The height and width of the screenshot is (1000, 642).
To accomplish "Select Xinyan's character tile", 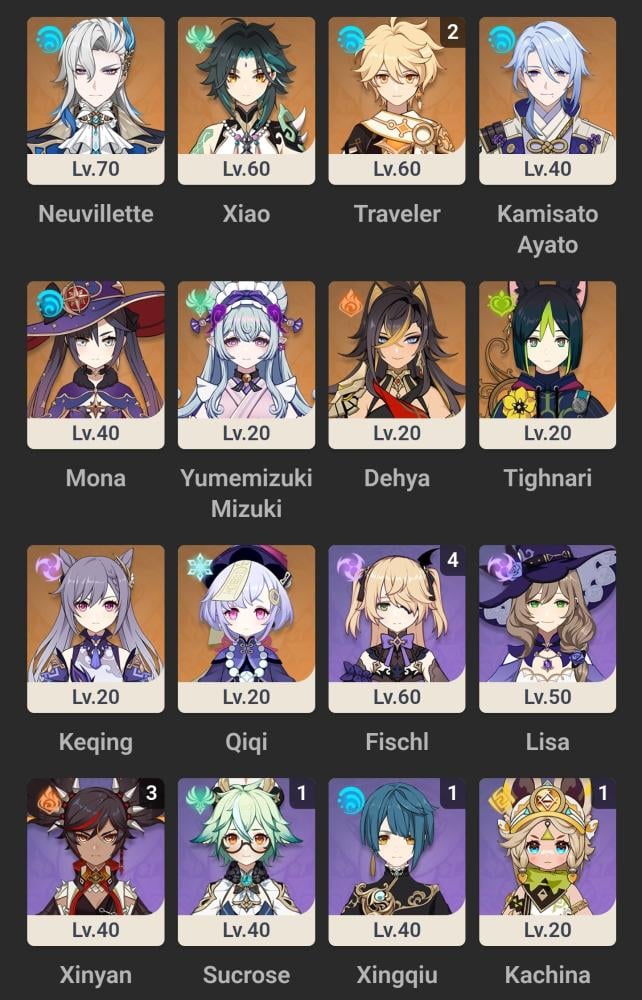I will point(96,862).
